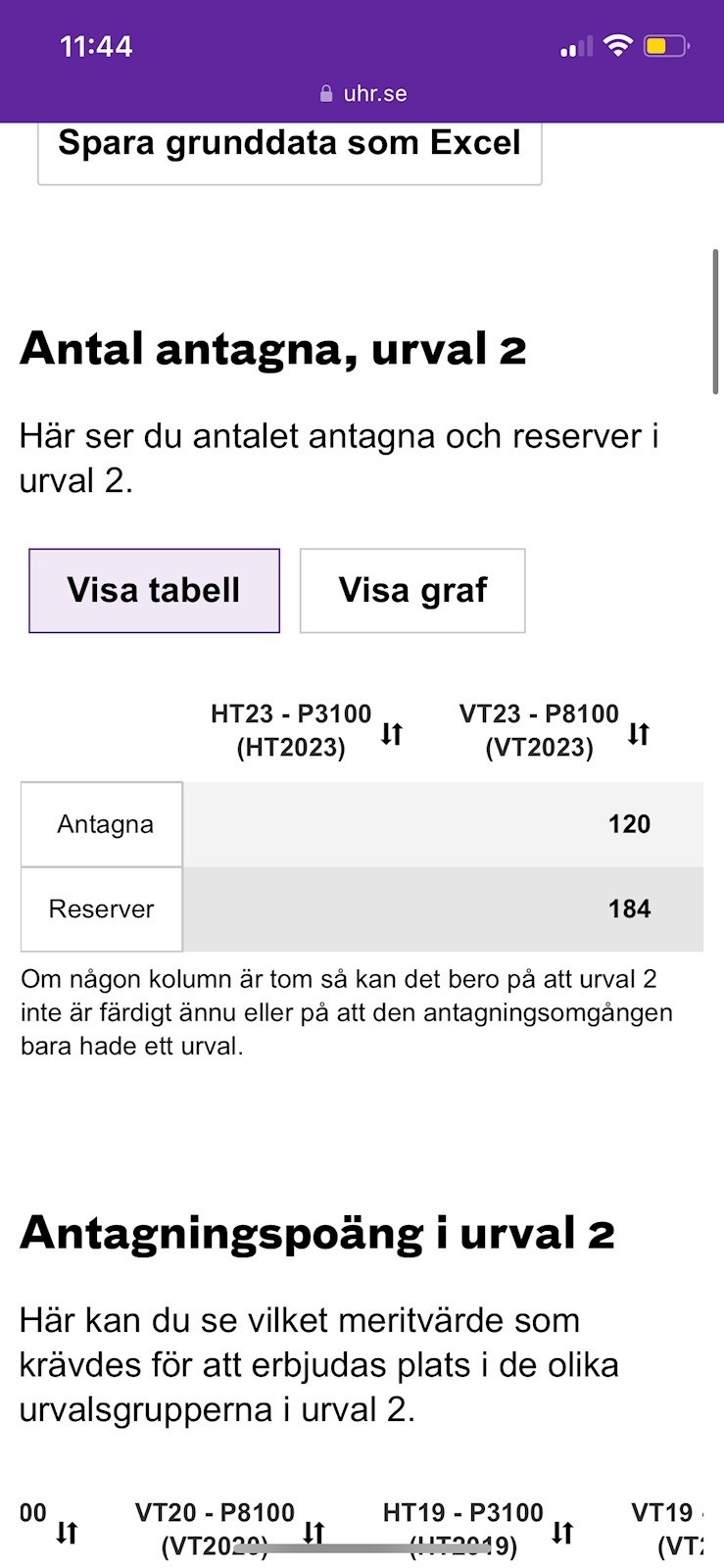Switch to Visa graf view
Viewport: 724px width, 1568px height.
412,591
